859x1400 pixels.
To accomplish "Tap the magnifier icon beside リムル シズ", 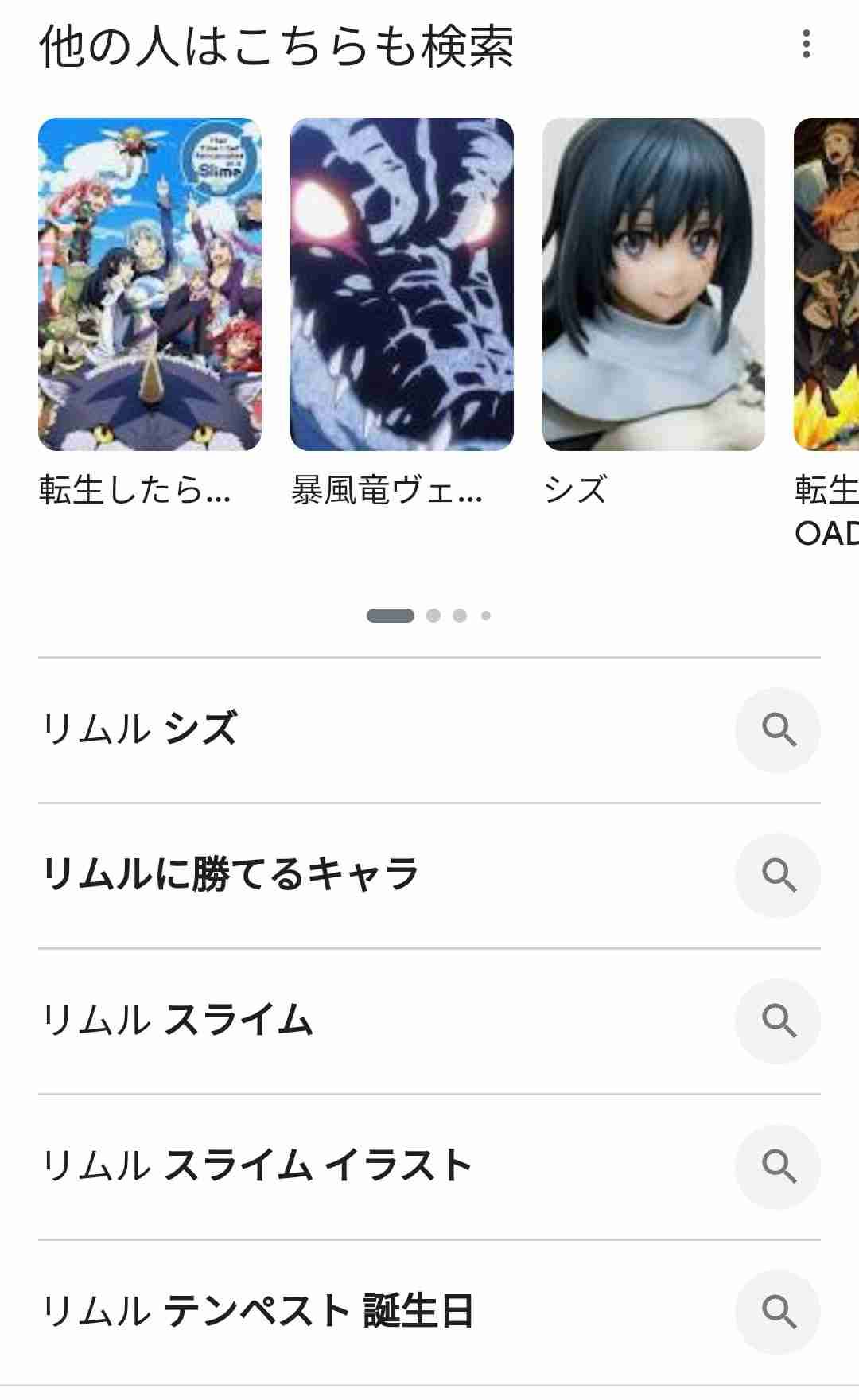I will point(778,729).
